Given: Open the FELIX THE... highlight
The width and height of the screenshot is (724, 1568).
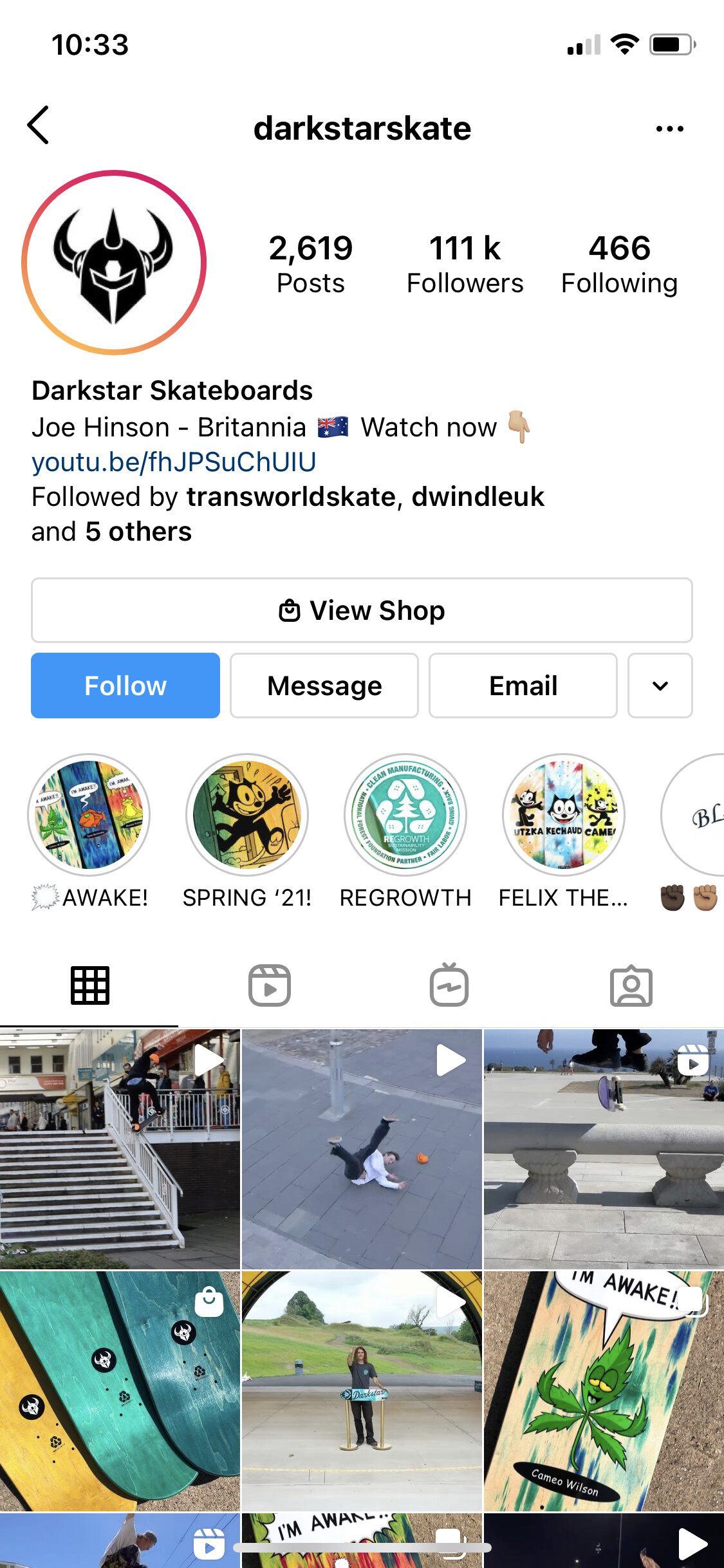Looking at the screenshot, I should tap(564, 816).
